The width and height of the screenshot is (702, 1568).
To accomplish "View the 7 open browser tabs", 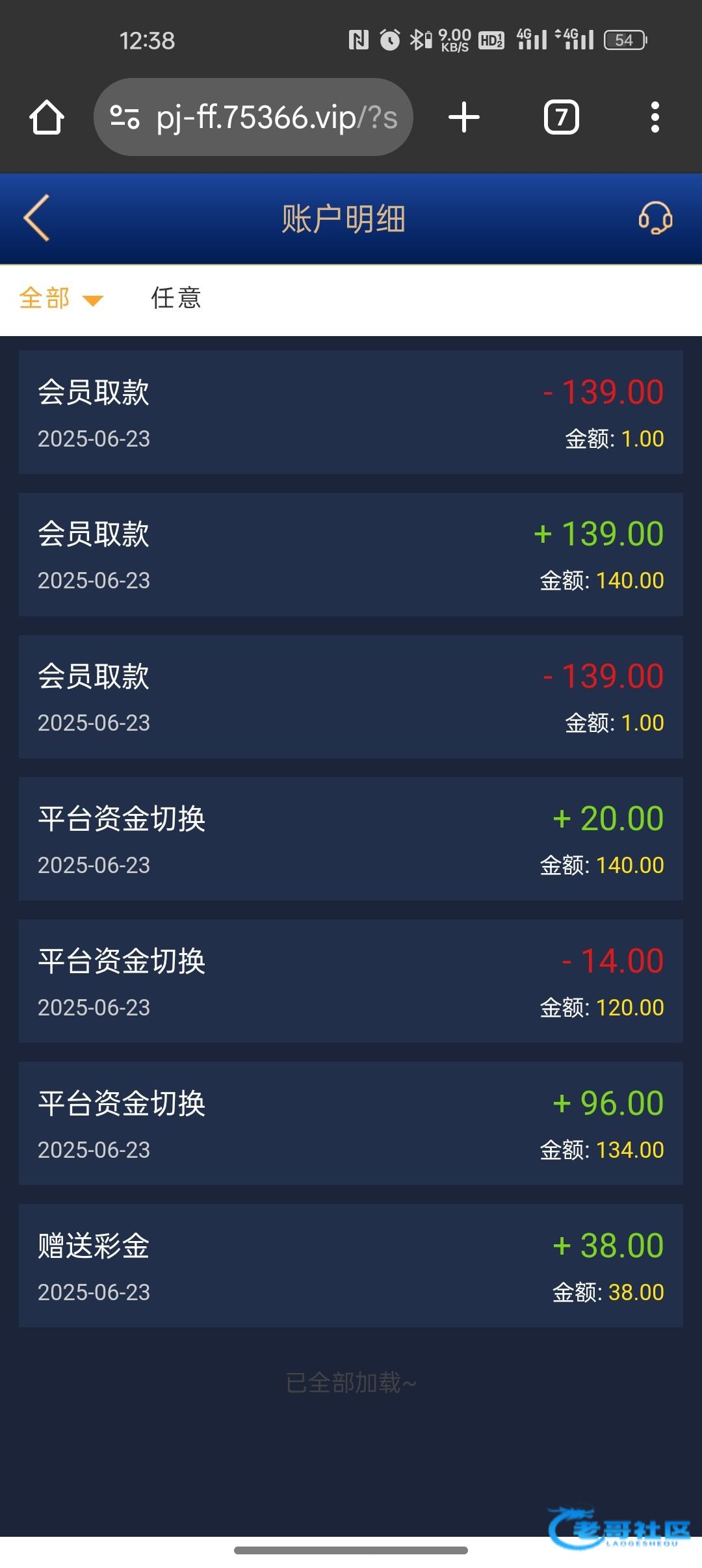I will pos(561,118).
